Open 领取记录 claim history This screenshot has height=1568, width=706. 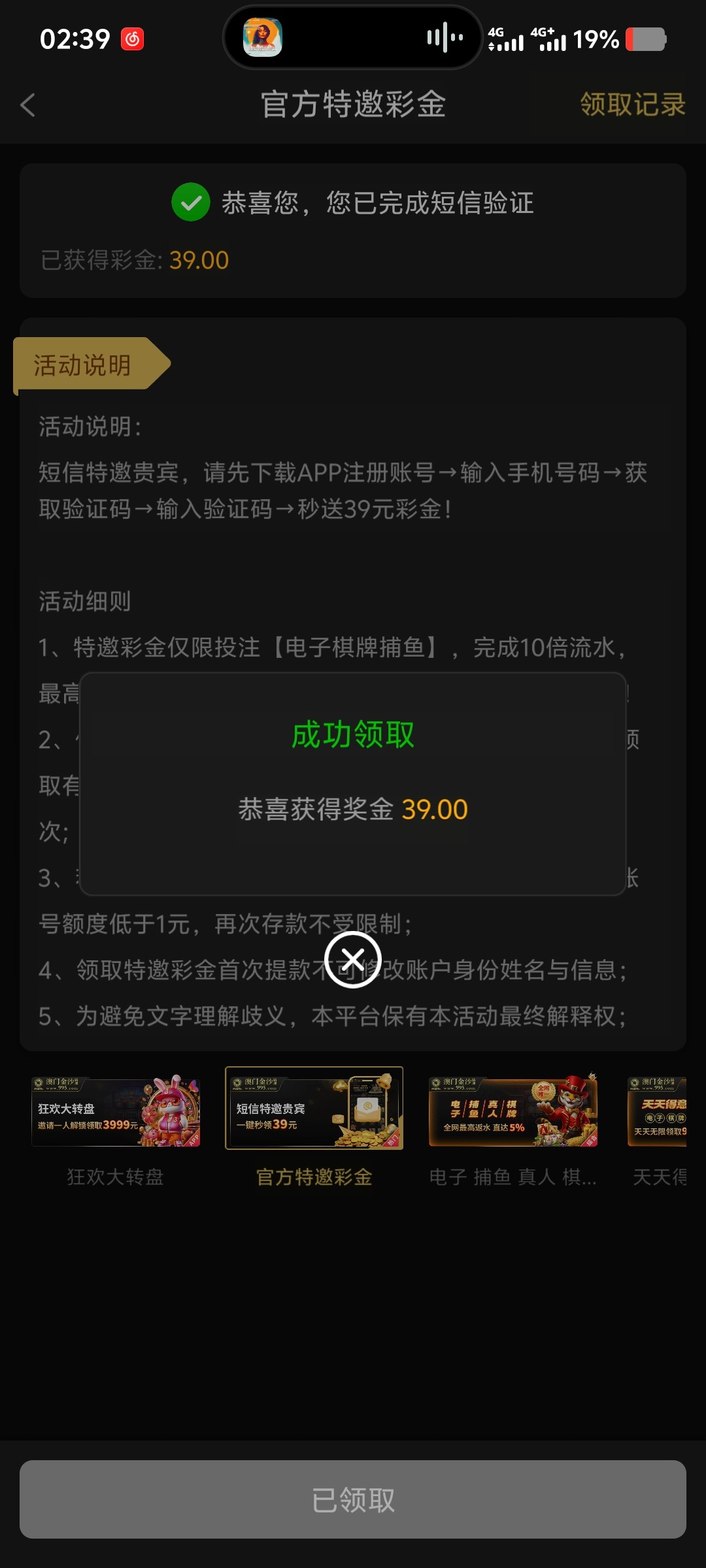coord(632,105)
